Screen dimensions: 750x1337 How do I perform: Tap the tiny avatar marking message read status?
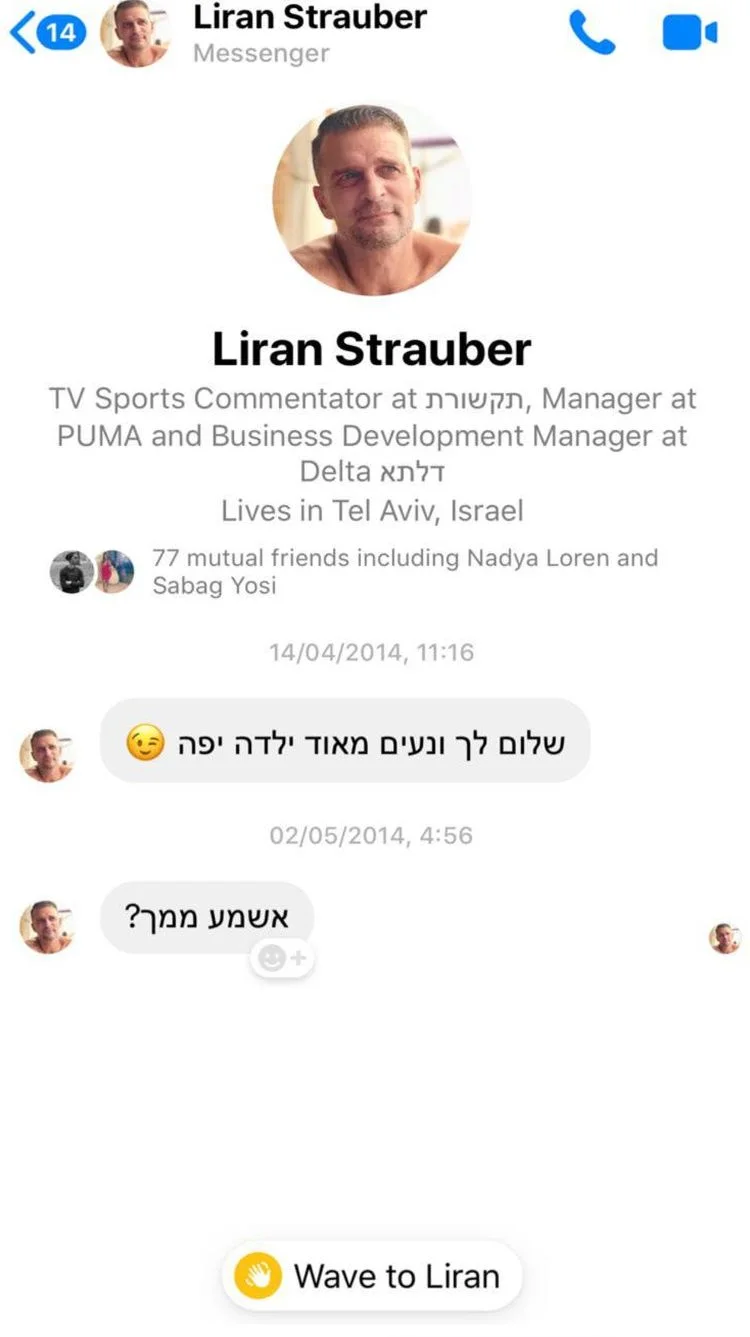coord(724,940)
